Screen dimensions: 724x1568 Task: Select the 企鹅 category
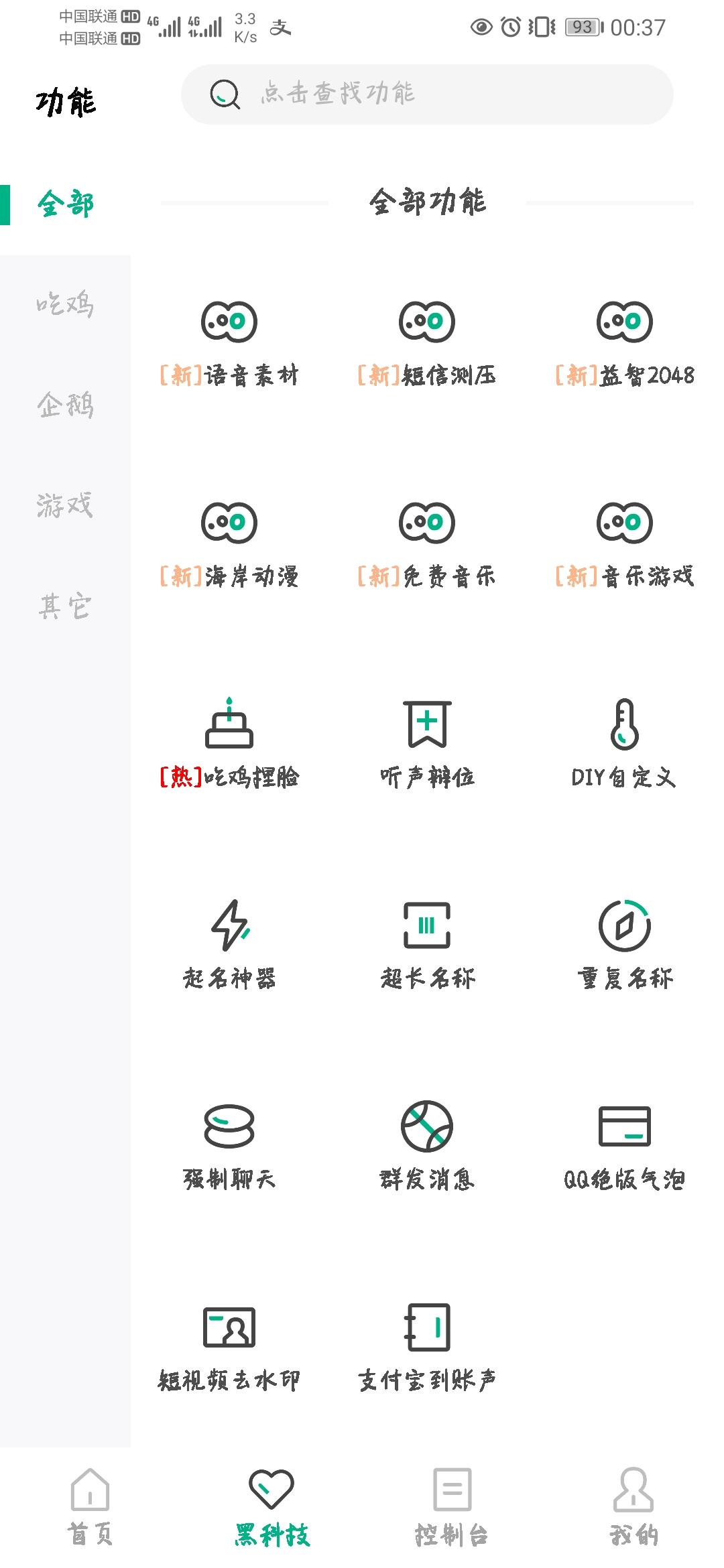point(65,405)
